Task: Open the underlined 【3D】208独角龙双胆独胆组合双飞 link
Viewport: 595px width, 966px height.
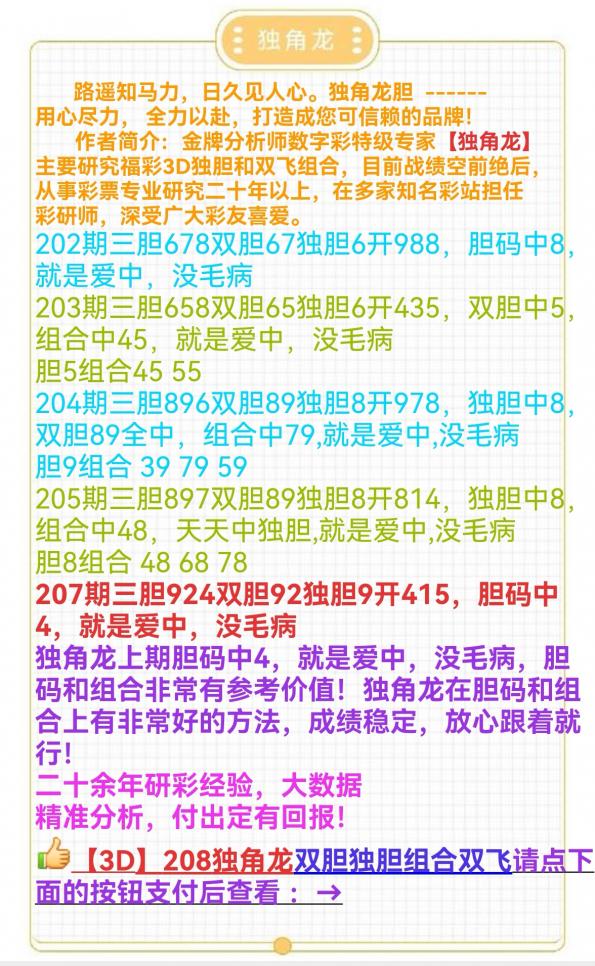Action: tap(292, 860)
